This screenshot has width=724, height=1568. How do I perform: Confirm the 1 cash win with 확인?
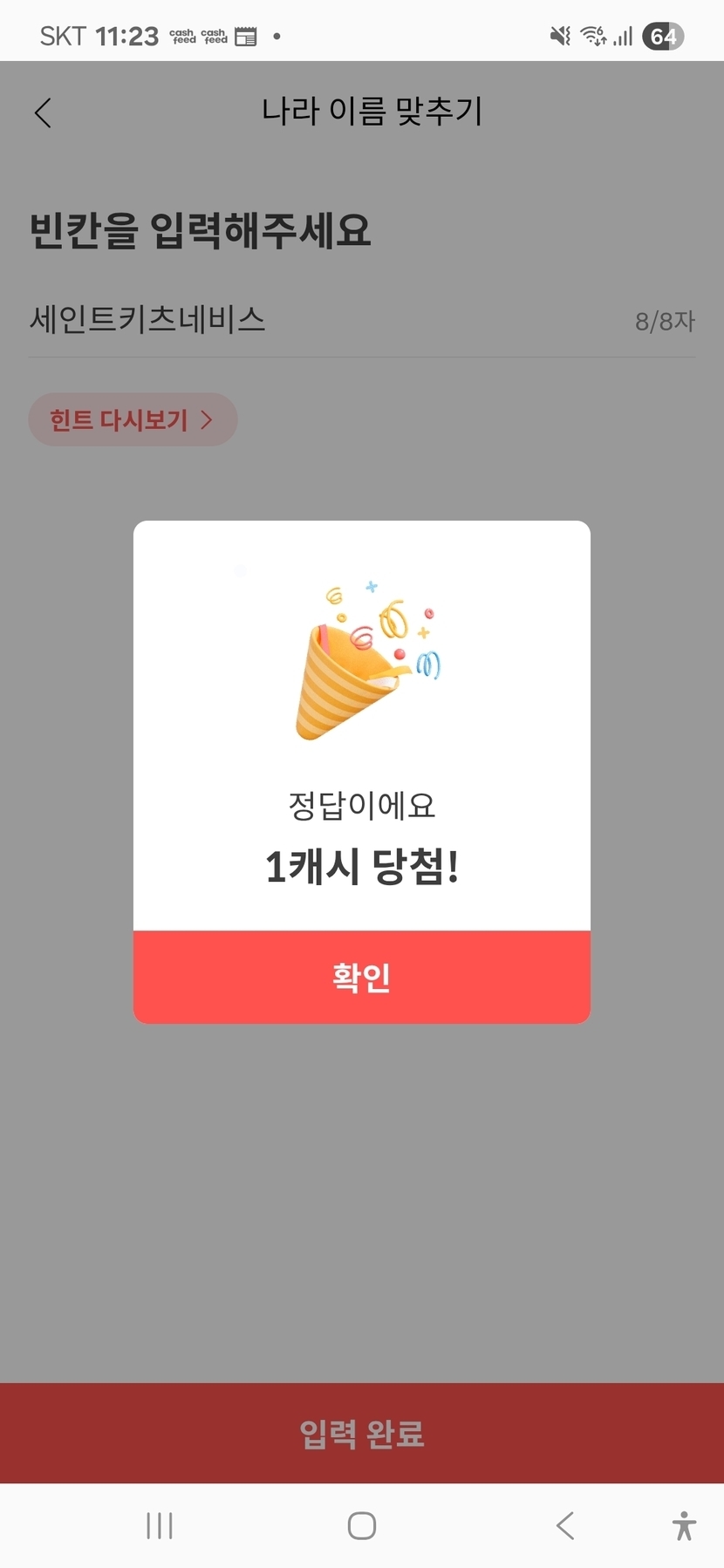(362, 977)
